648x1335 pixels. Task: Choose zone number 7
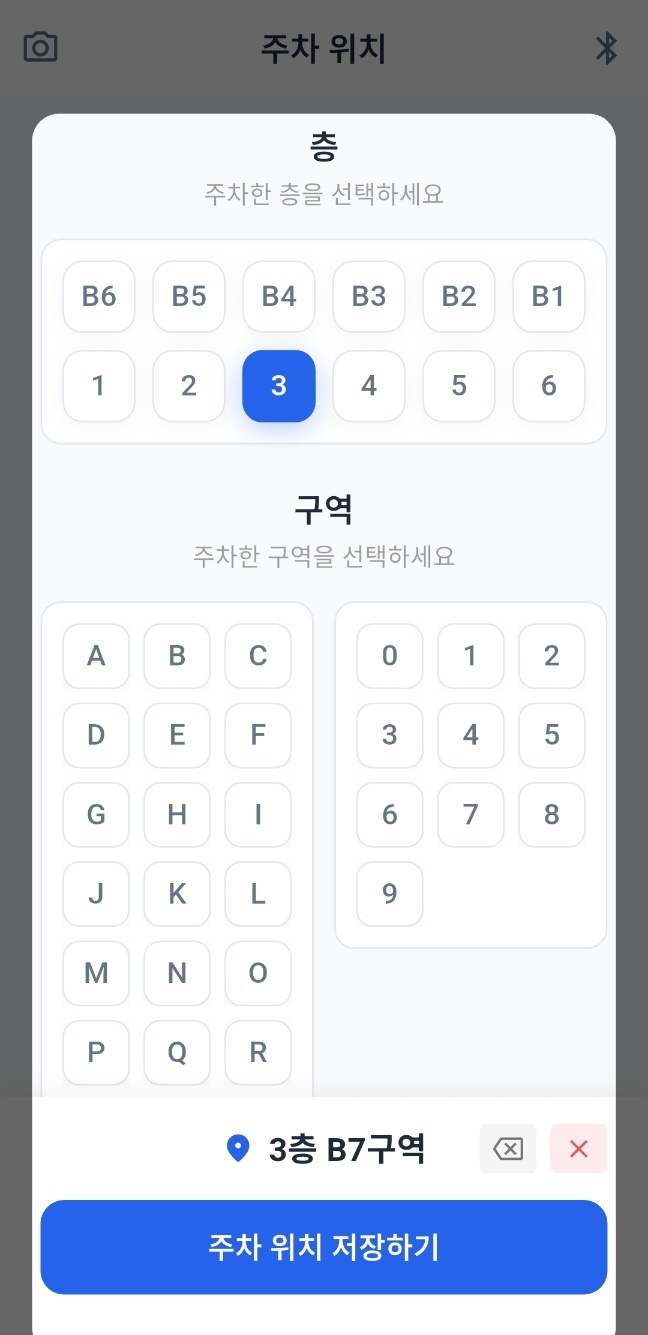click(x=471, y=814)
